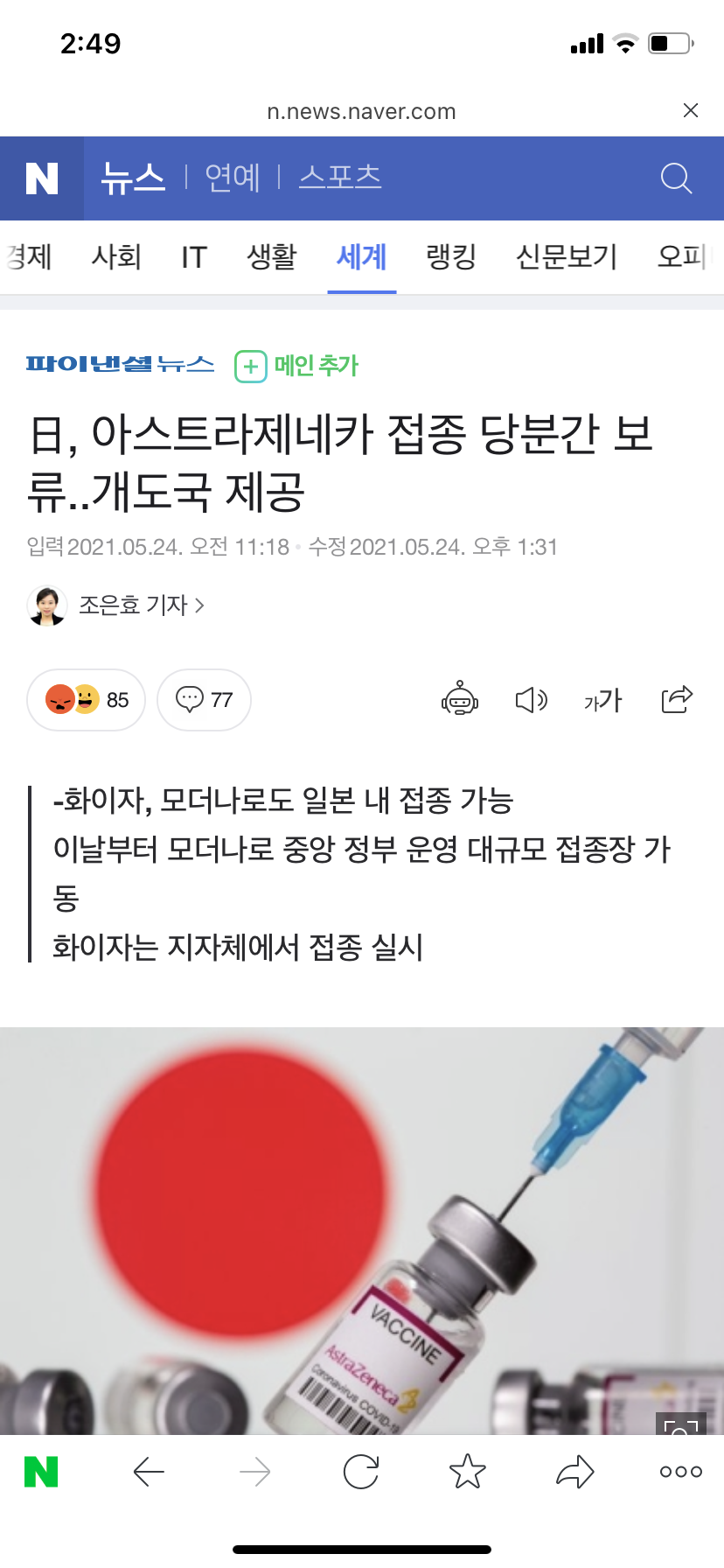Open search in the news header
Screen dimensions: 724x1568
tap(676, 178)
